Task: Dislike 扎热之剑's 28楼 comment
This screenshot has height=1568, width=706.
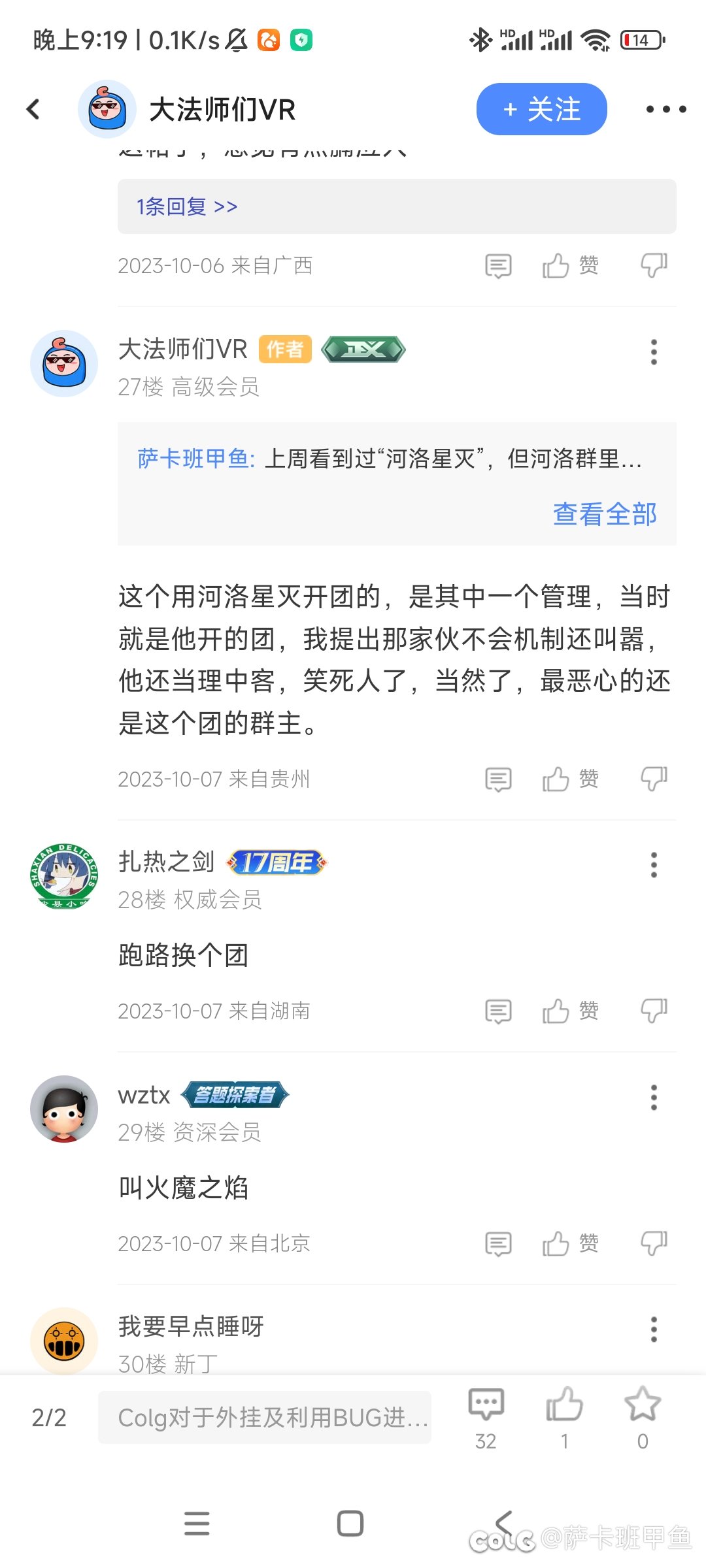Action: pyautogui.click(x=654, y=1011)
